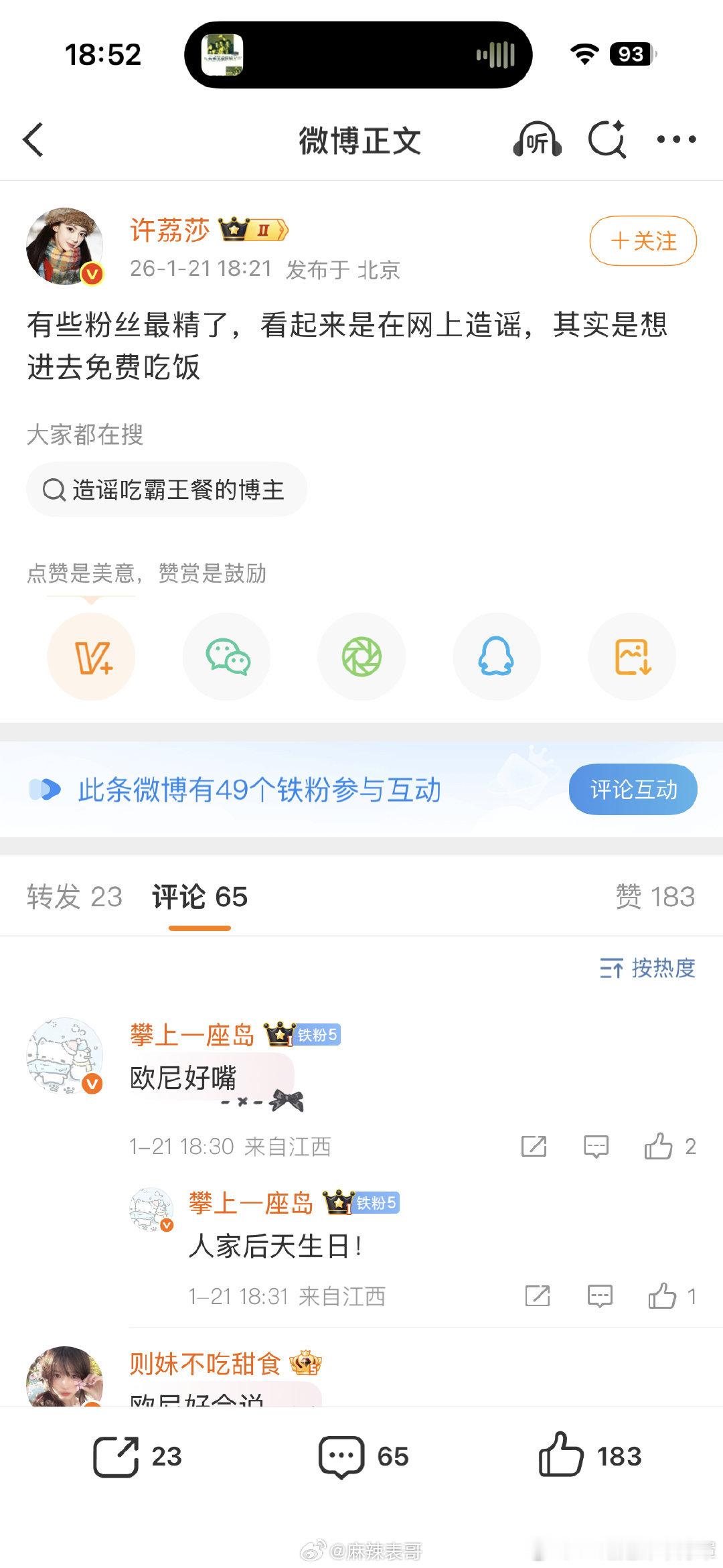
Task: Save post as image via download icon
Action: click(x=631, y=657)
